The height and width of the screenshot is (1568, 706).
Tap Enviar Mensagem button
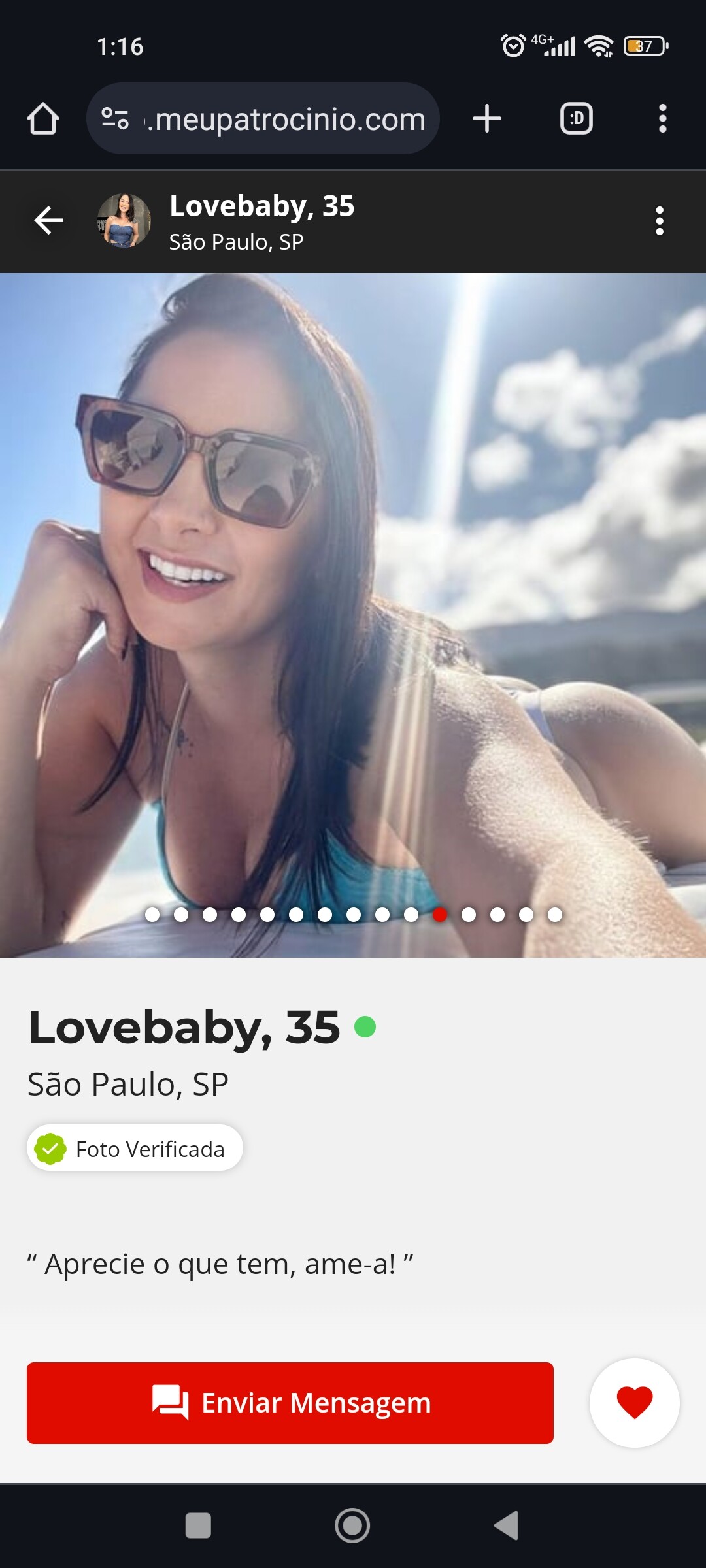pyautogui.click(x=290, y=1403)
